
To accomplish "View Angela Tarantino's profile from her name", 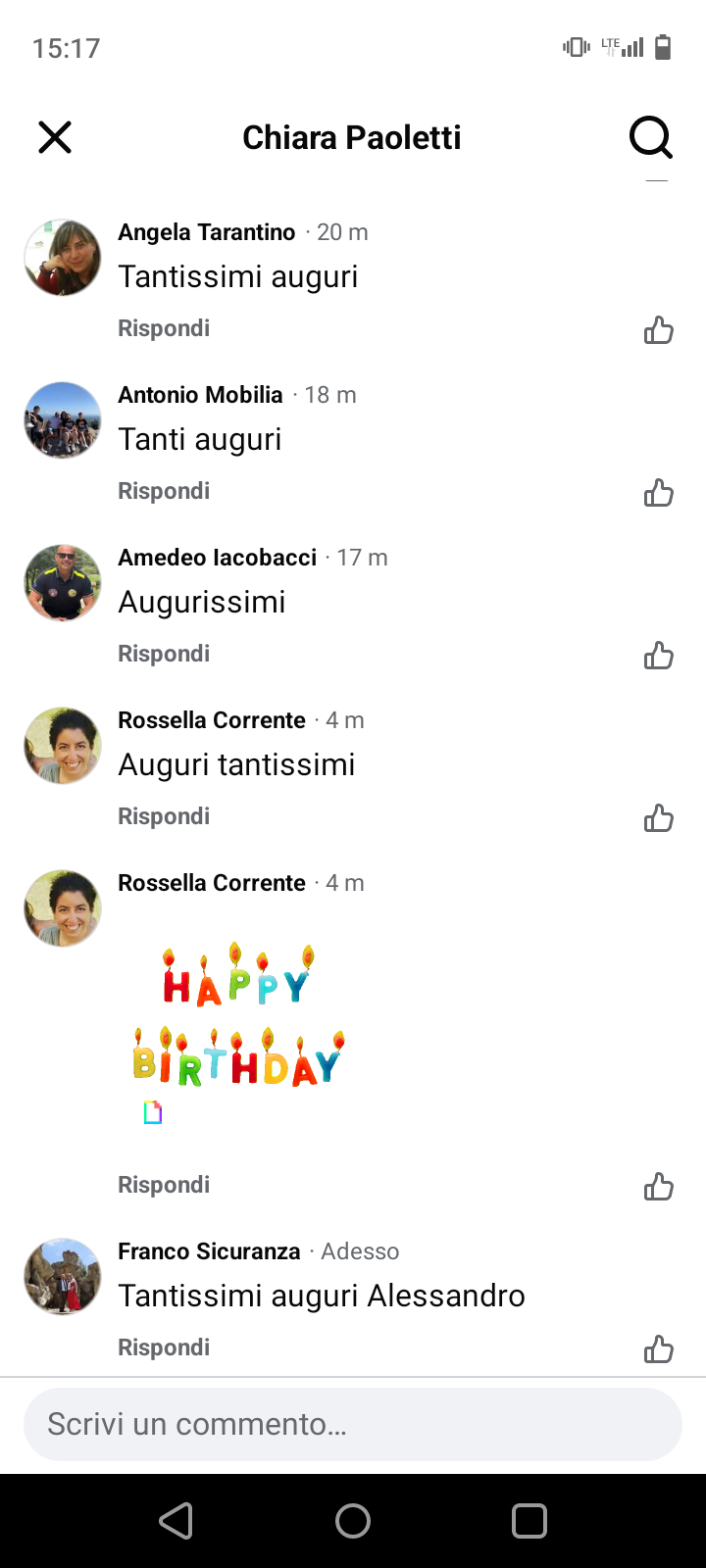I will pos(206,232).
